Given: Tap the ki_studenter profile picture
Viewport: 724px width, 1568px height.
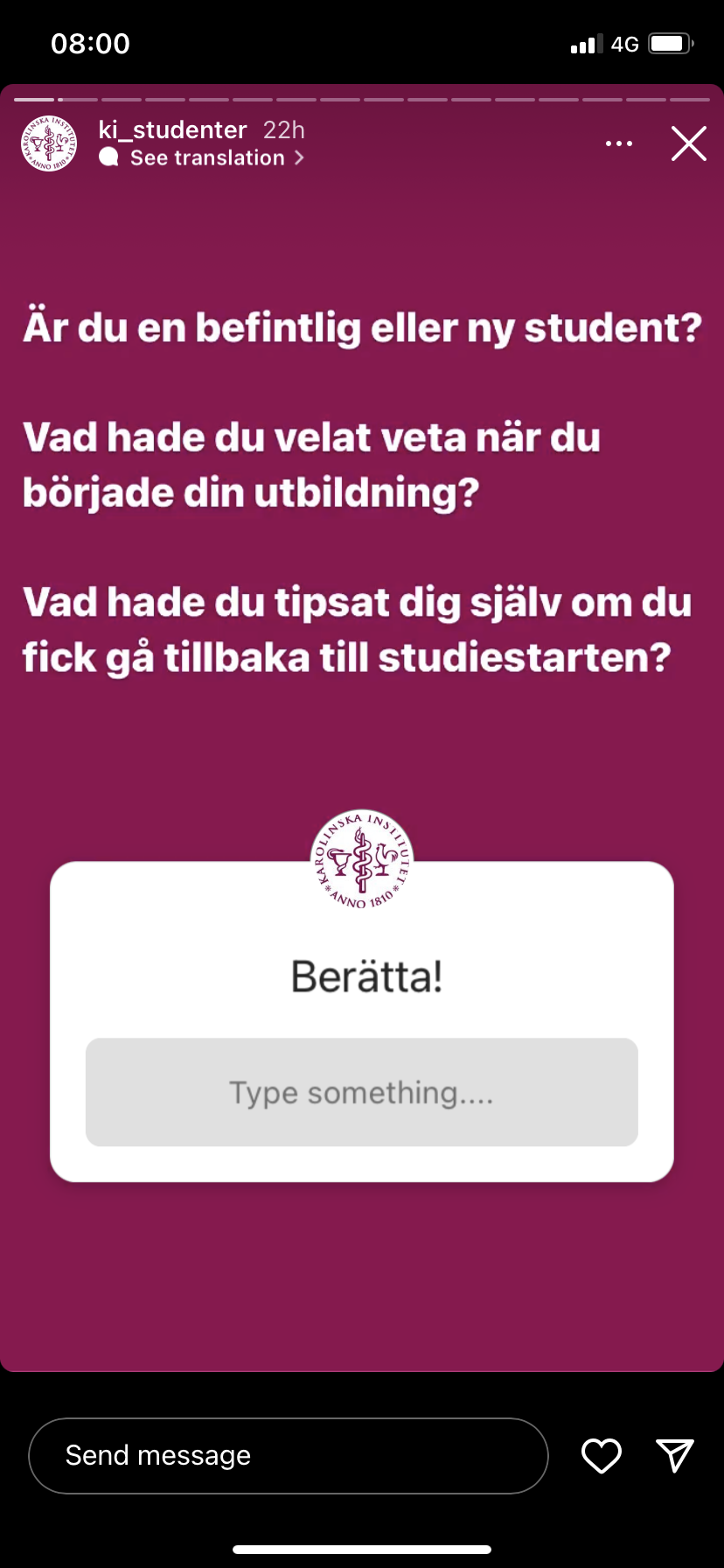Looking at the screenshot, I should click(49, 143).
